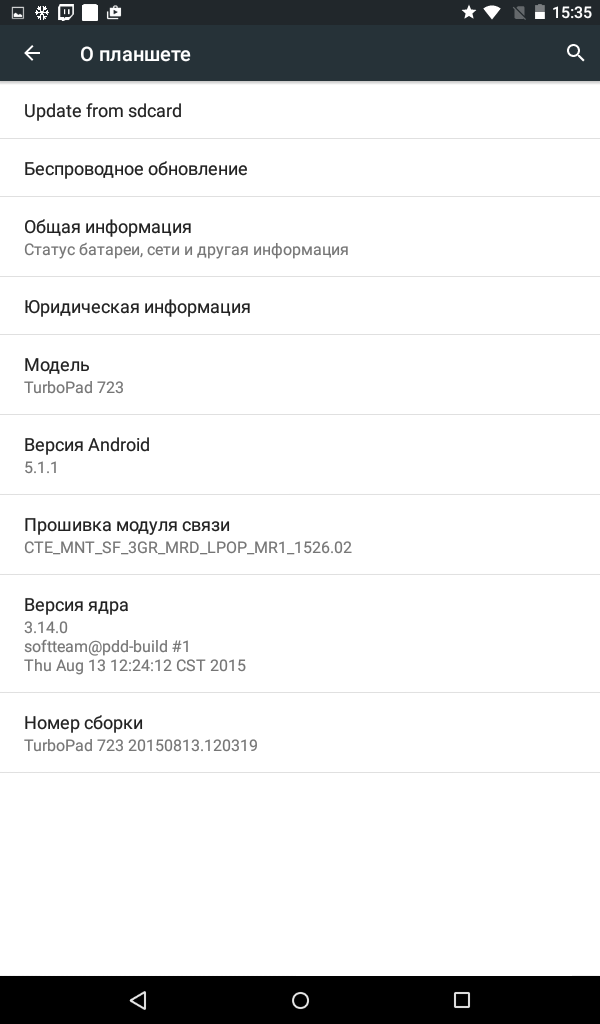Open search in settings
This screenshot has width=600, height=1024.
click(575, 53)
